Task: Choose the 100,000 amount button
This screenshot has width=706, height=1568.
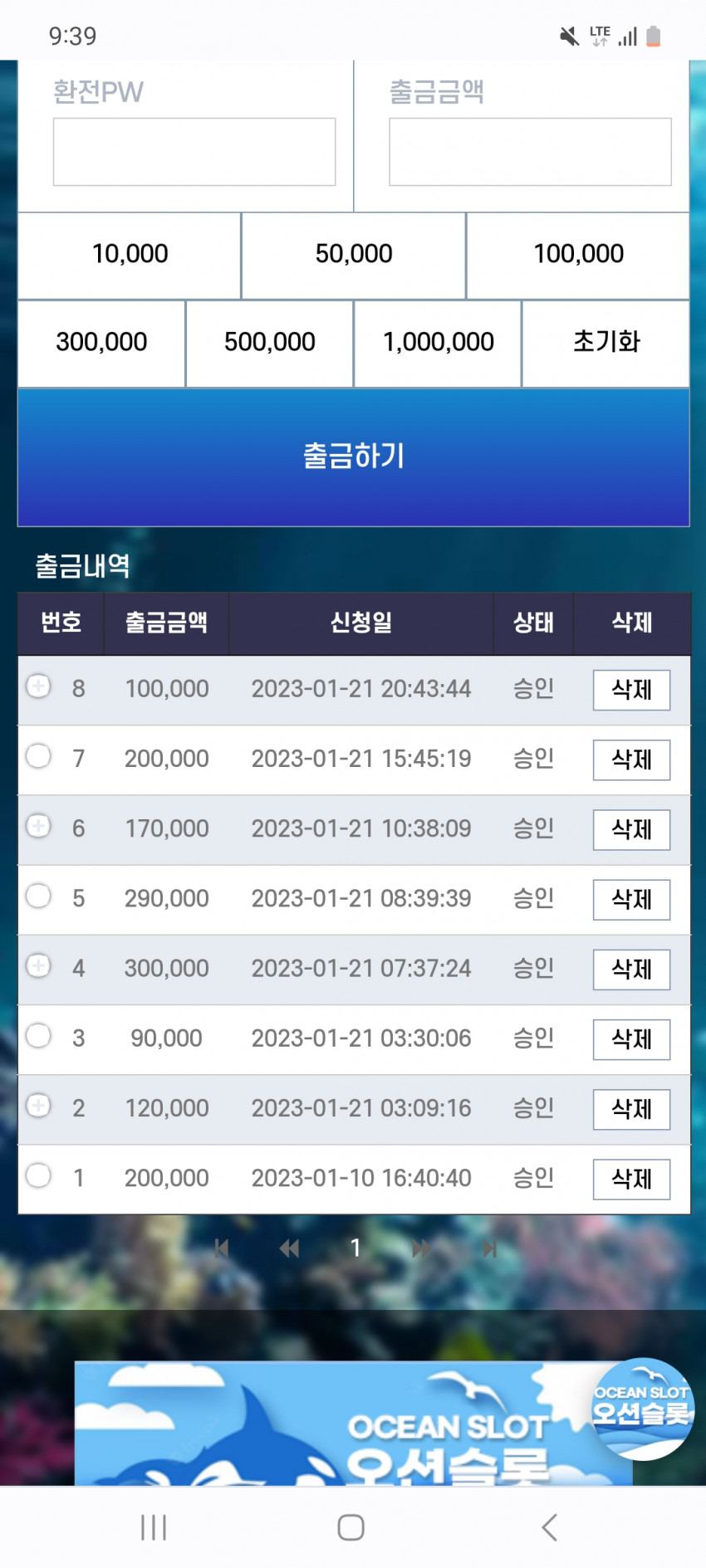Action: [x=578, y=255]
